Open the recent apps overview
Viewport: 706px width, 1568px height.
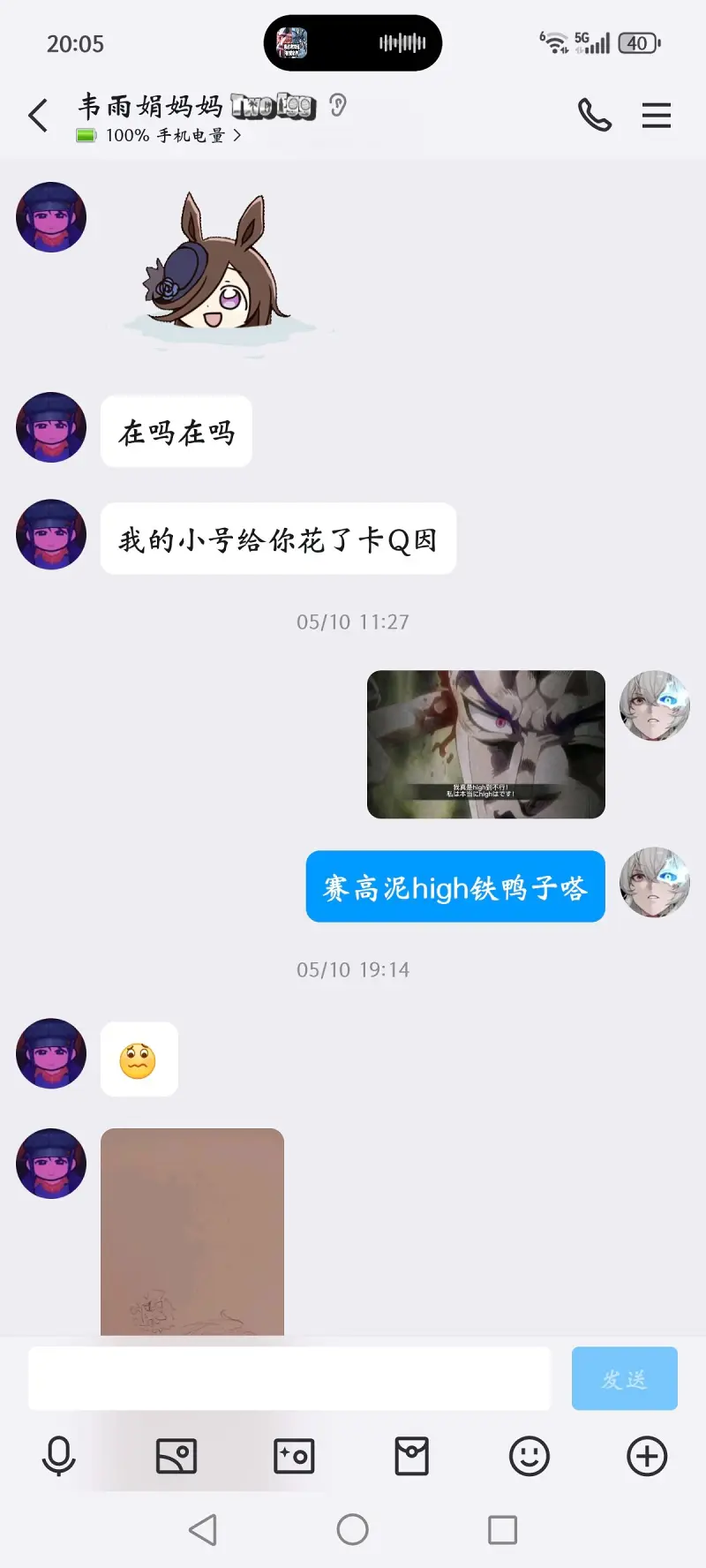502,1529
